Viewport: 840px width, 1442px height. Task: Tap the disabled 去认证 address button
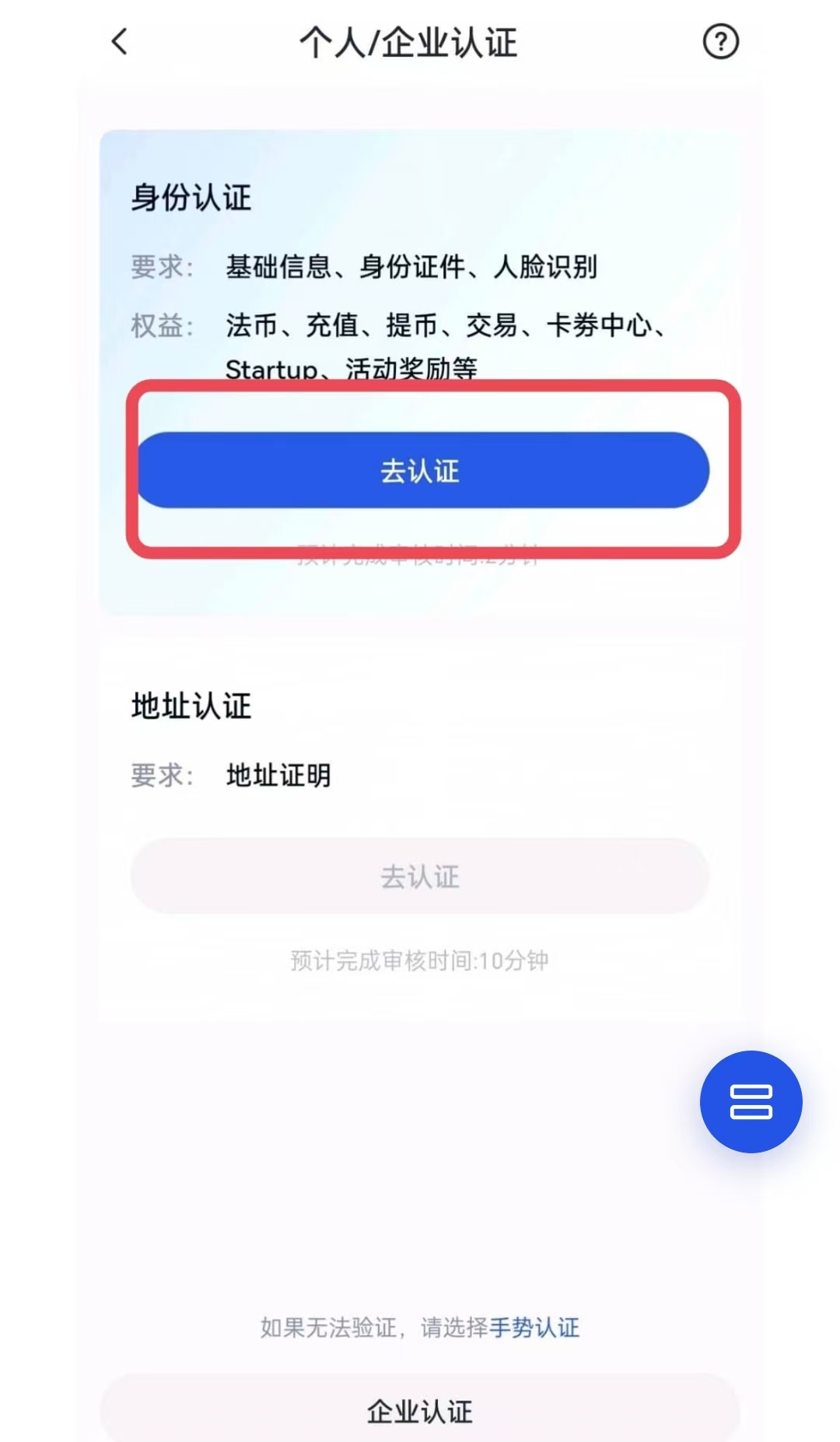tap(420, 877)
